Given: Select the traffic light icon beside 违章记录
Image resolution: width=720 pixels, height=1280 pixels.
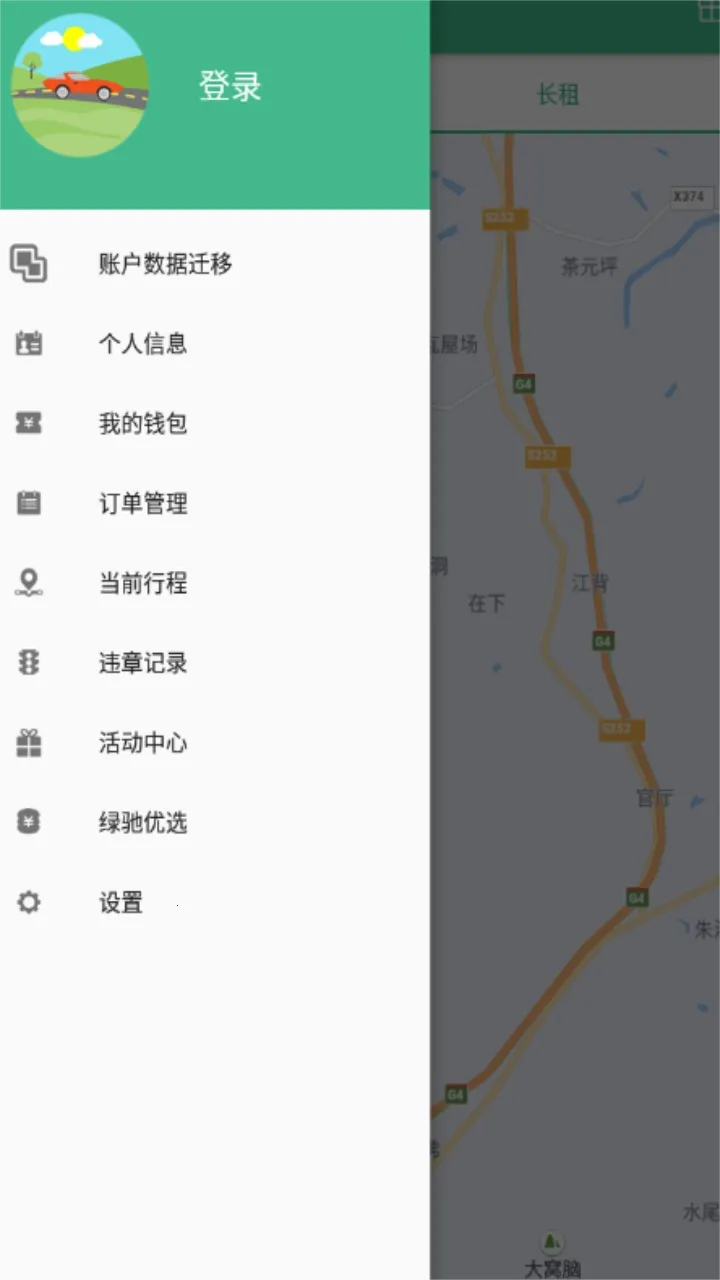Looking at the screenshot, I should tap(28, 663).
